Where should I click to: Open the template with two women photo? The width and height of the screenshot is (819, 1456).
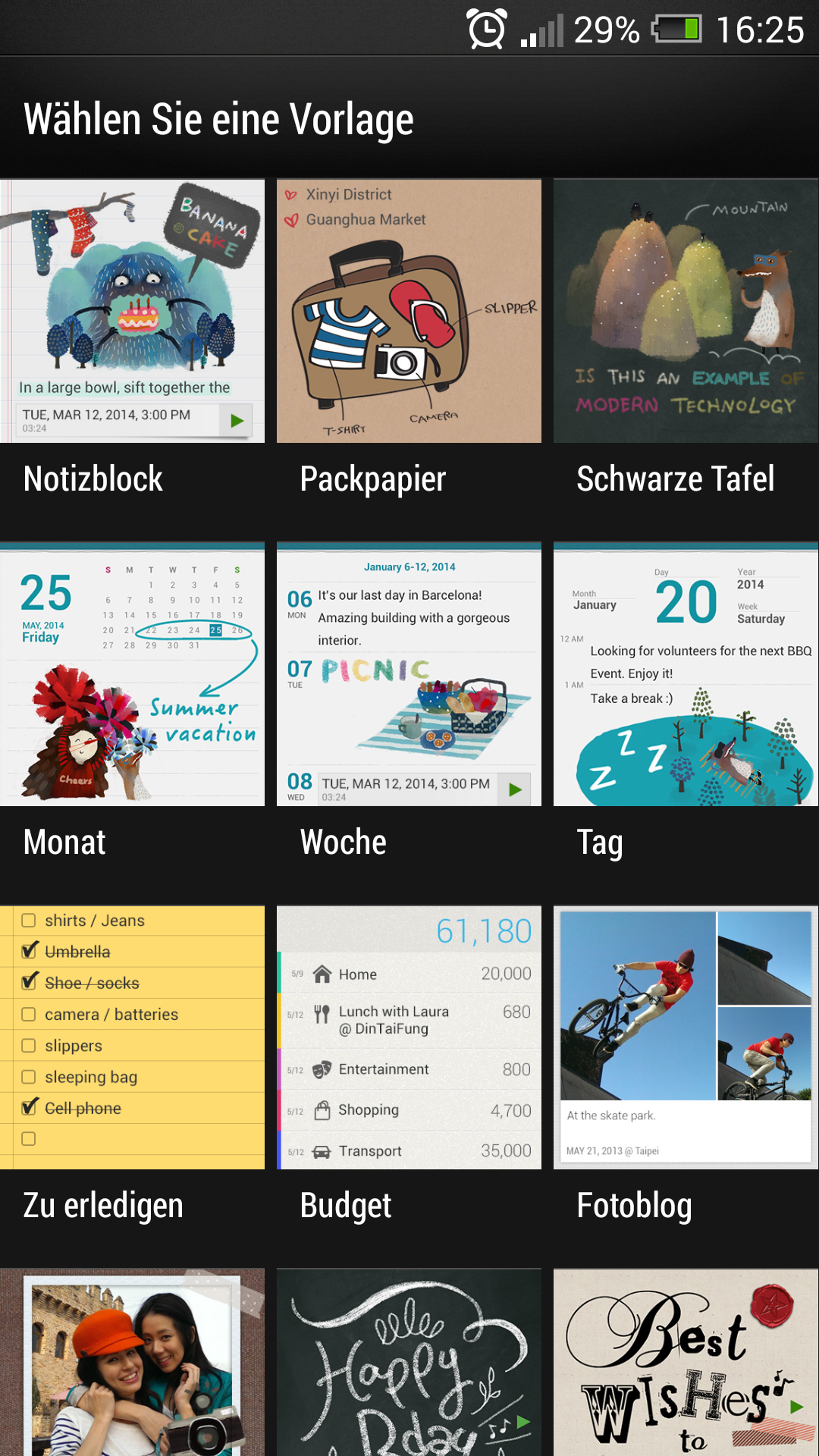[132, 1362]
